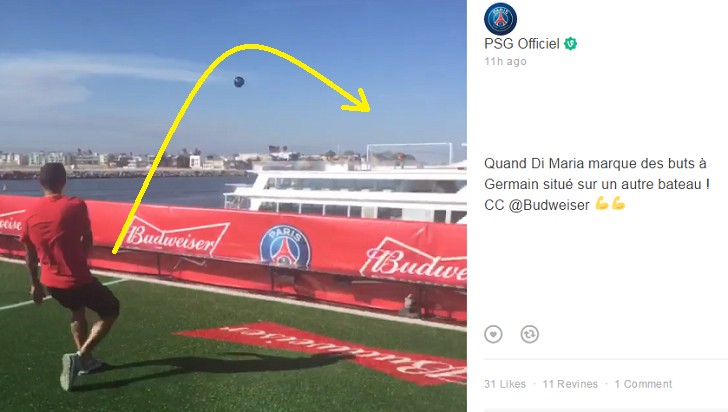View the 11 Revines list
Viewport: 728px width, 412px height.
pyautogui.click(x=570, y=384)
